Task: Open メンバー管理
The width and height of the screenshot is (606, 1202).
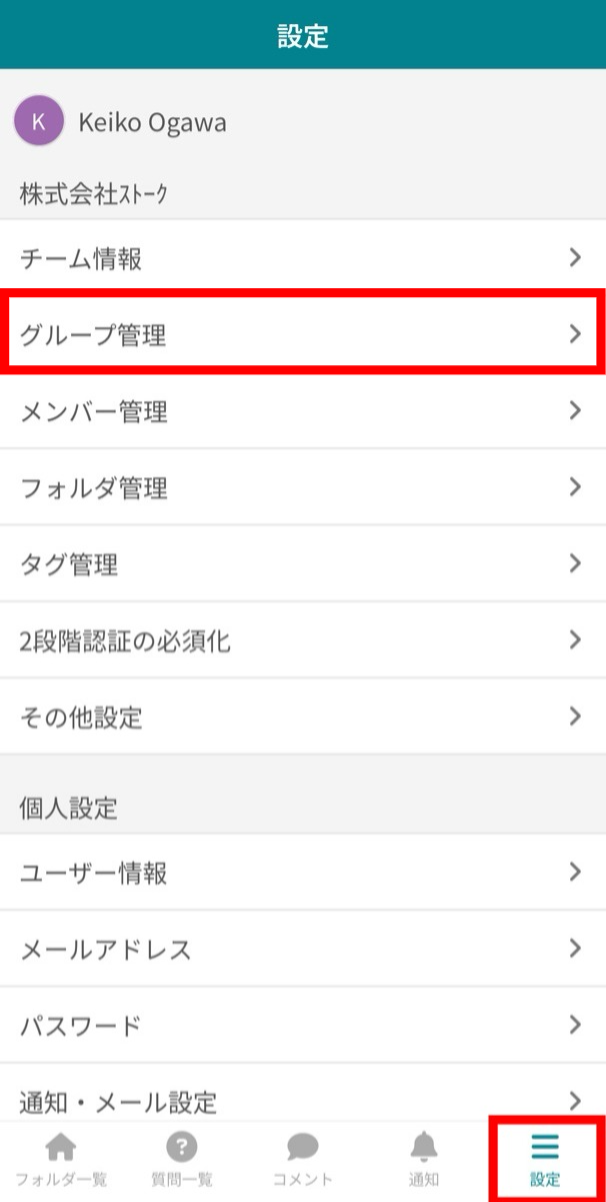Action: 303,411
